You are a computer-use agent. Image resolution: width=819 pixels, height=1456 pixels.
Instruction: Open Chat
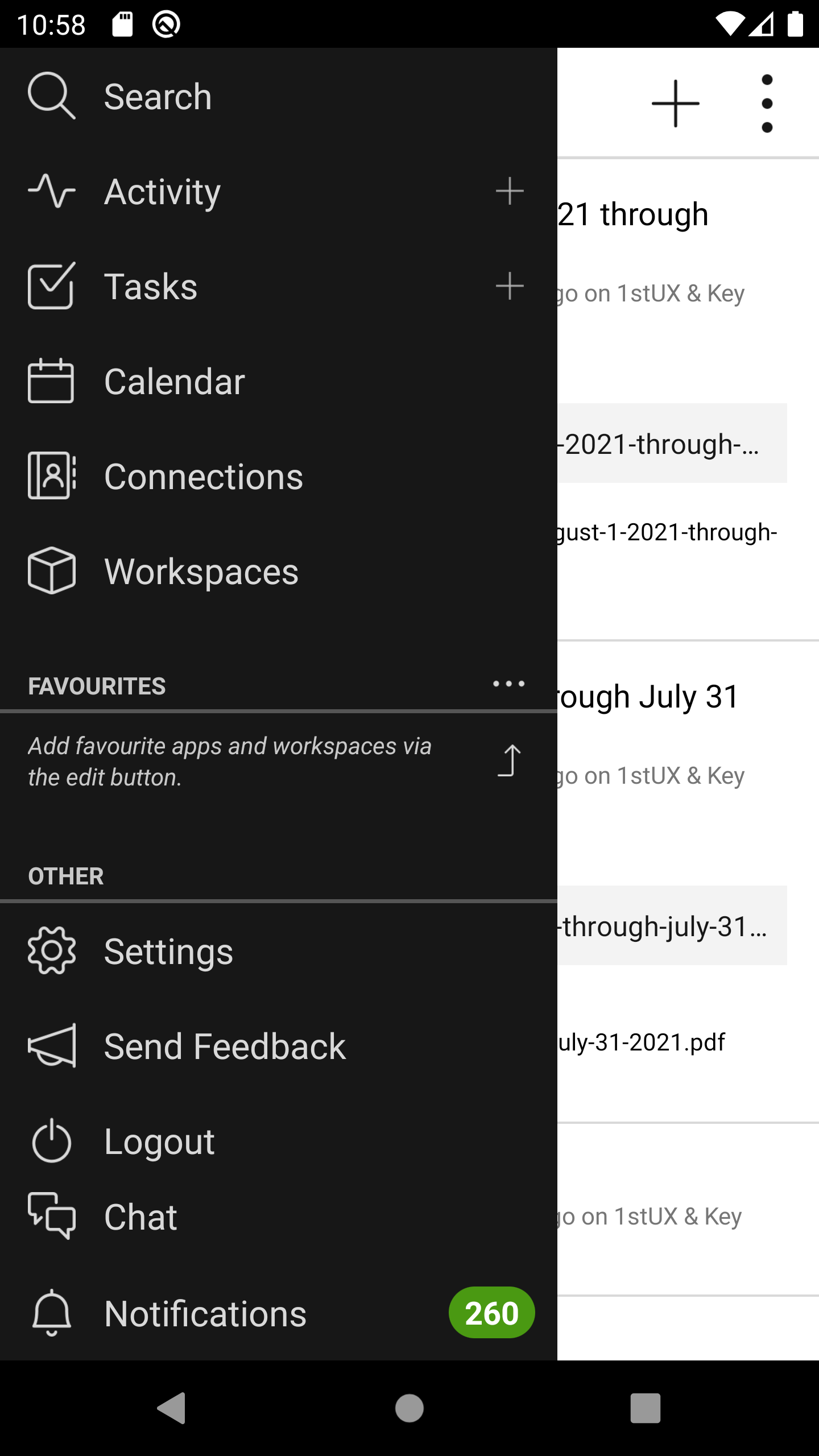(279, 1217)
